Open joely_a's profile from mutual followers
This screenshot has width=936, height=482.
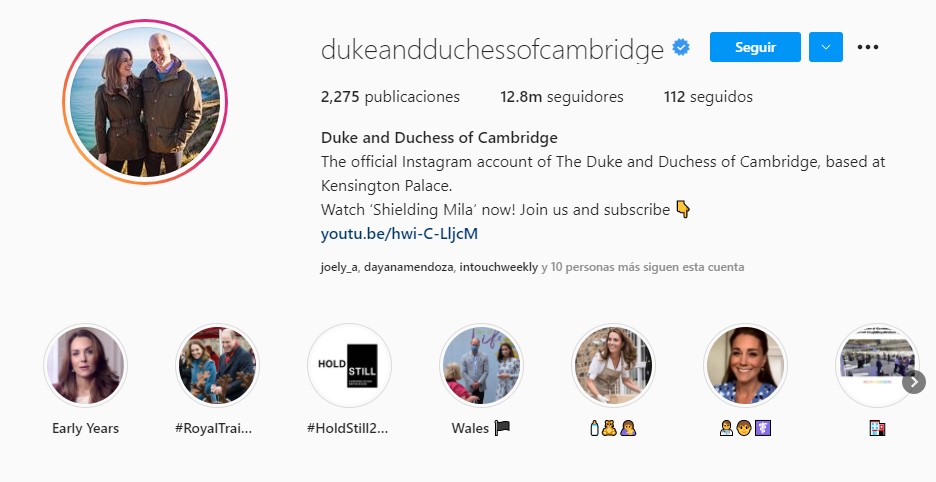pyautogui.click(x=339, y=268)
